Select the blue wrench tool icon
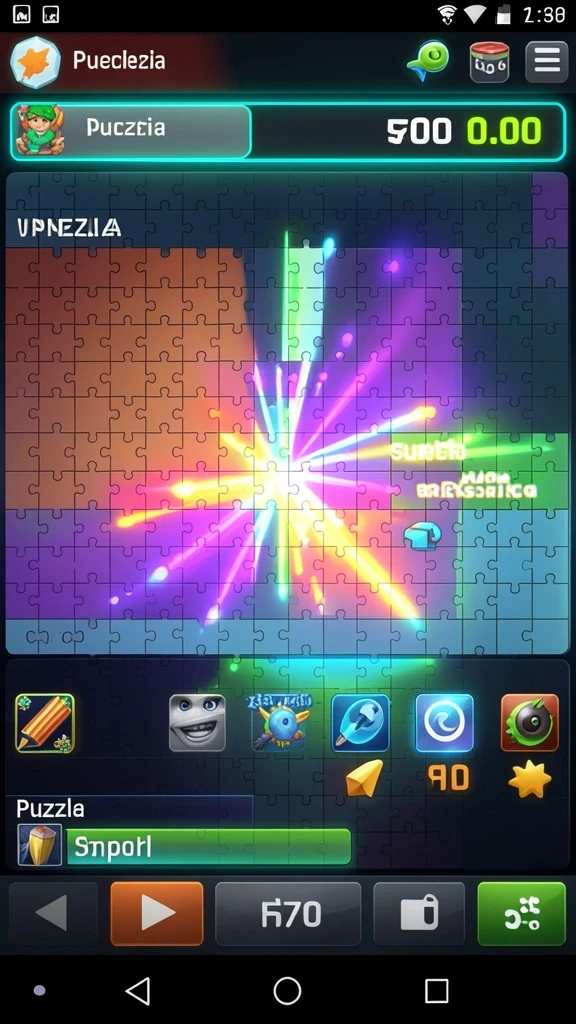 360,723
